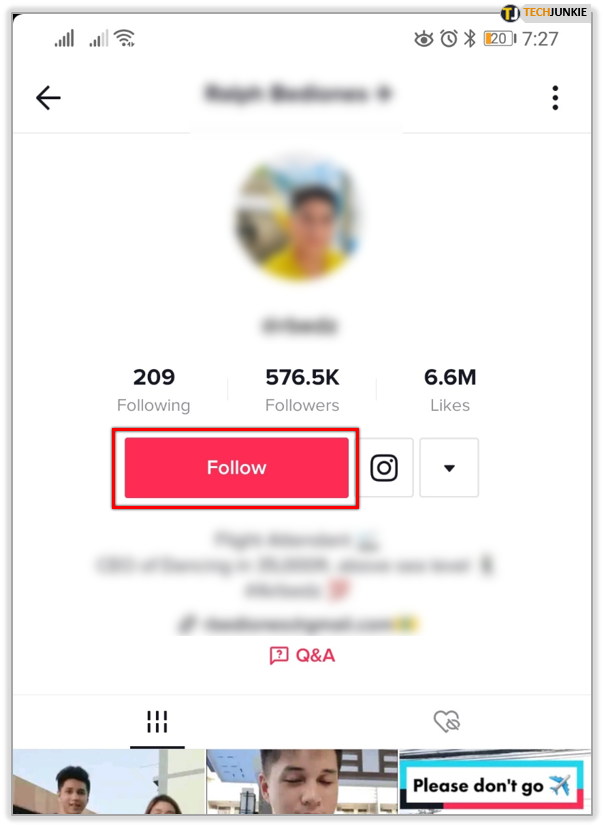Screen dimensions: 604x827
Task: Switch to the liked videos tab
Action: point(446,721)
